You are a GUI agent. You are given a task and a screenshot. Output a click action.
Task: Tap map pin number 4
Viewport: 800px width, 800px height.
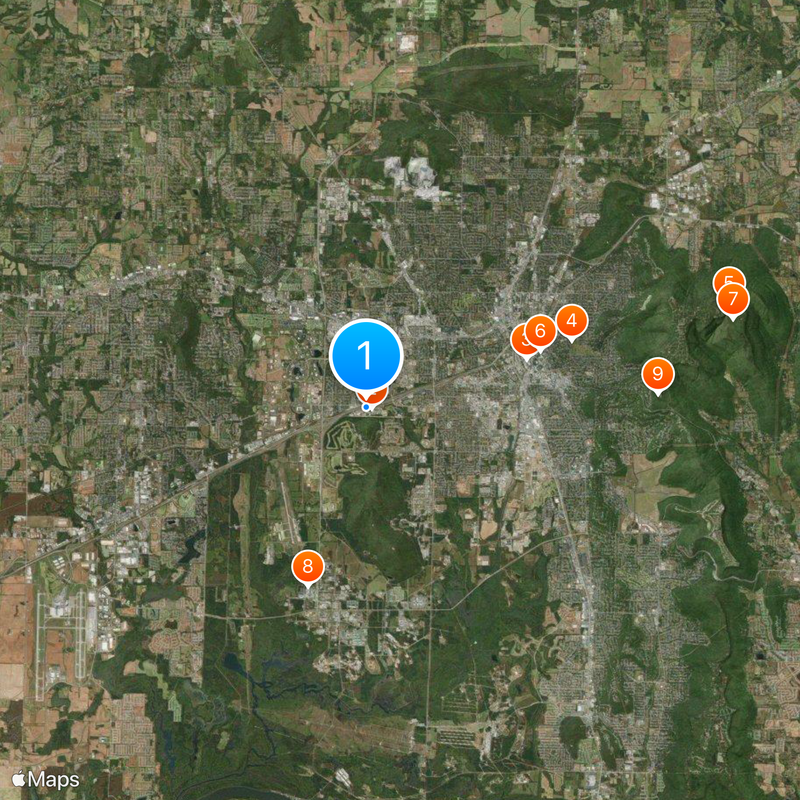[571, 322]
